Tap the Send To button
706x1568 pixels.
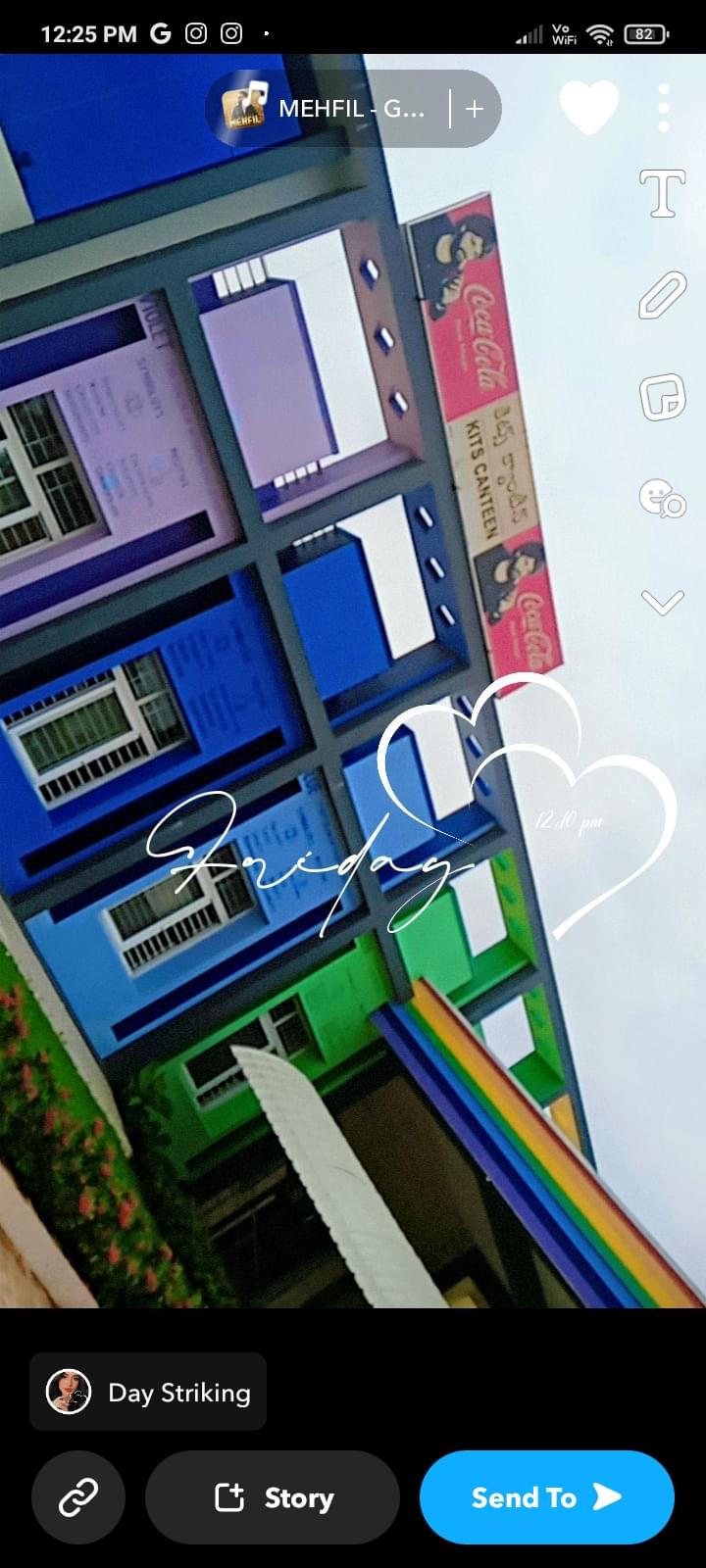pyautogui.click(x=546, y=1497)
